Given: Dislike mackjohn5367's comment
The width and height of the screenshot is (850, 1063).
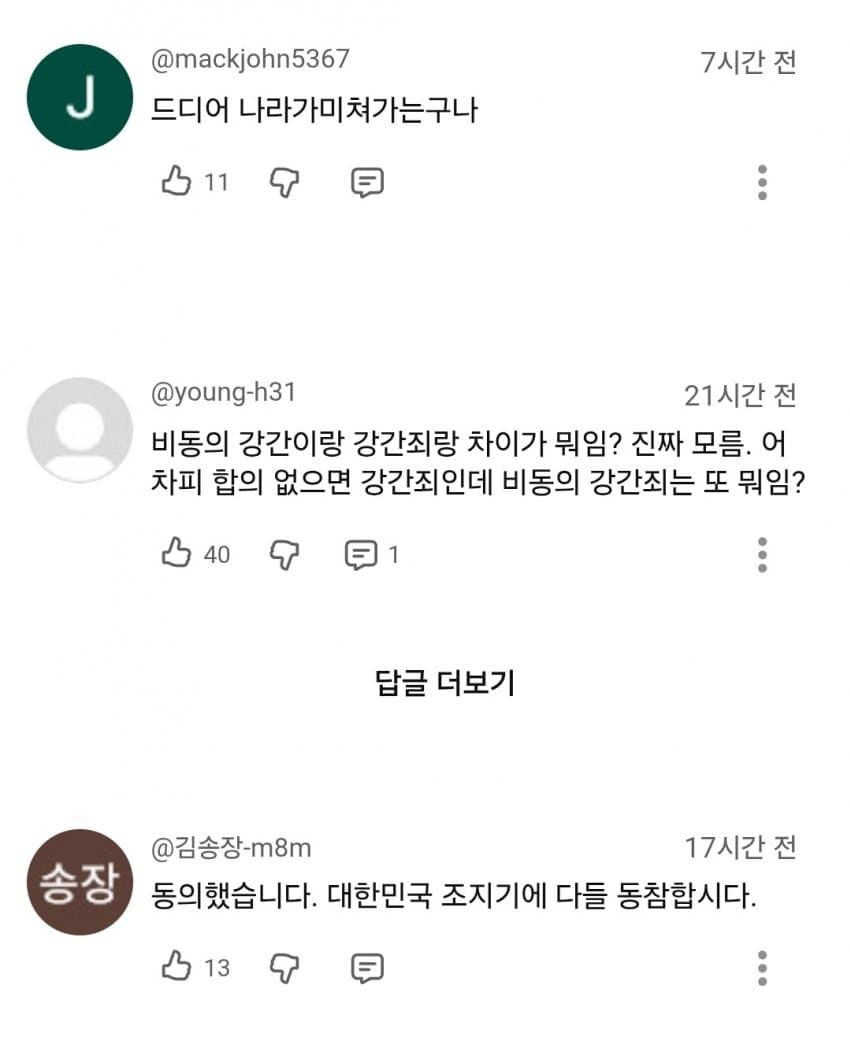Looking at the screenshot, I should (x=285, y=182).
